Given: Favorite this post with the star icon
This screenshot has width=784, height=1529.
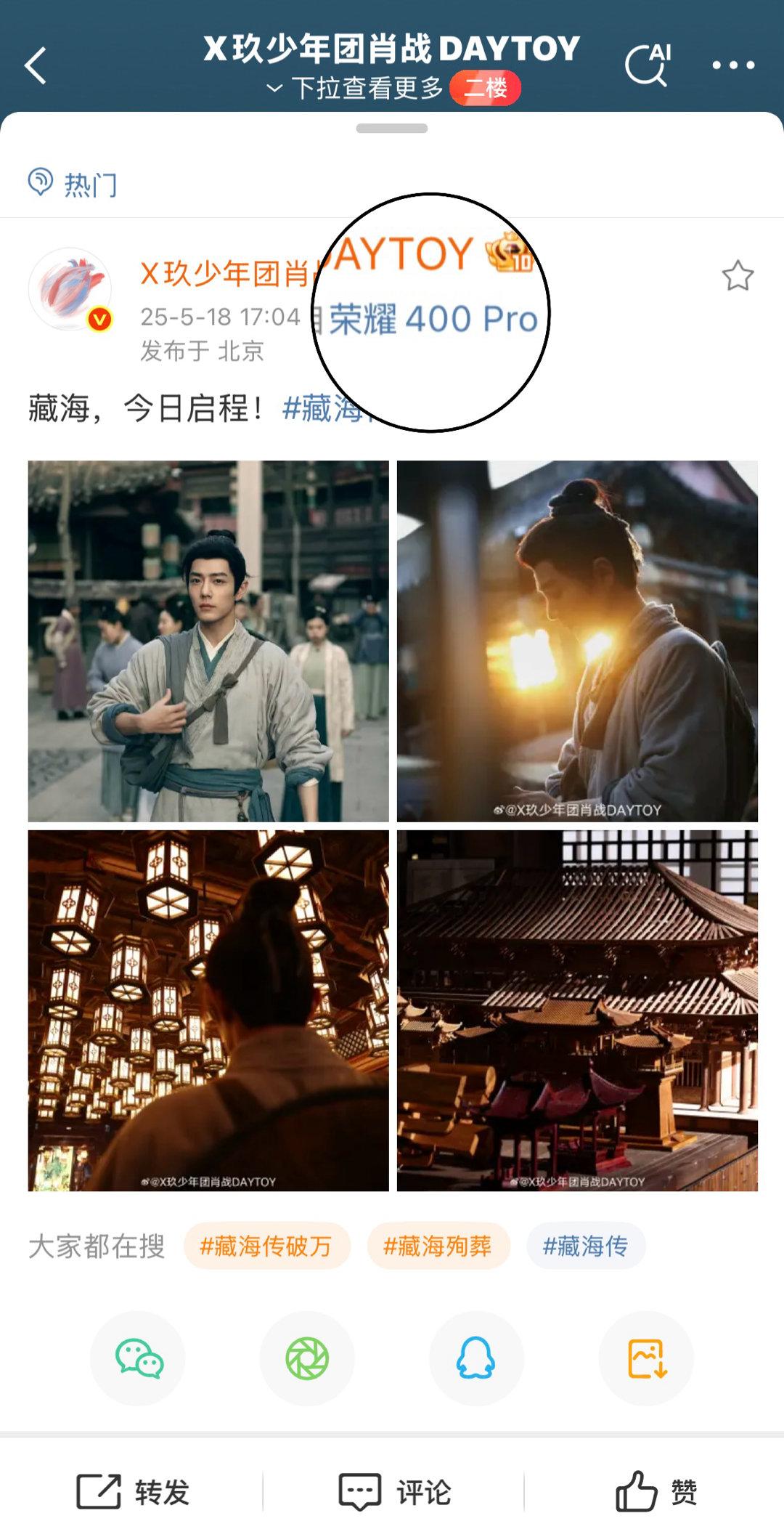Looking at the screenshot, I should [x=738, y=276].
